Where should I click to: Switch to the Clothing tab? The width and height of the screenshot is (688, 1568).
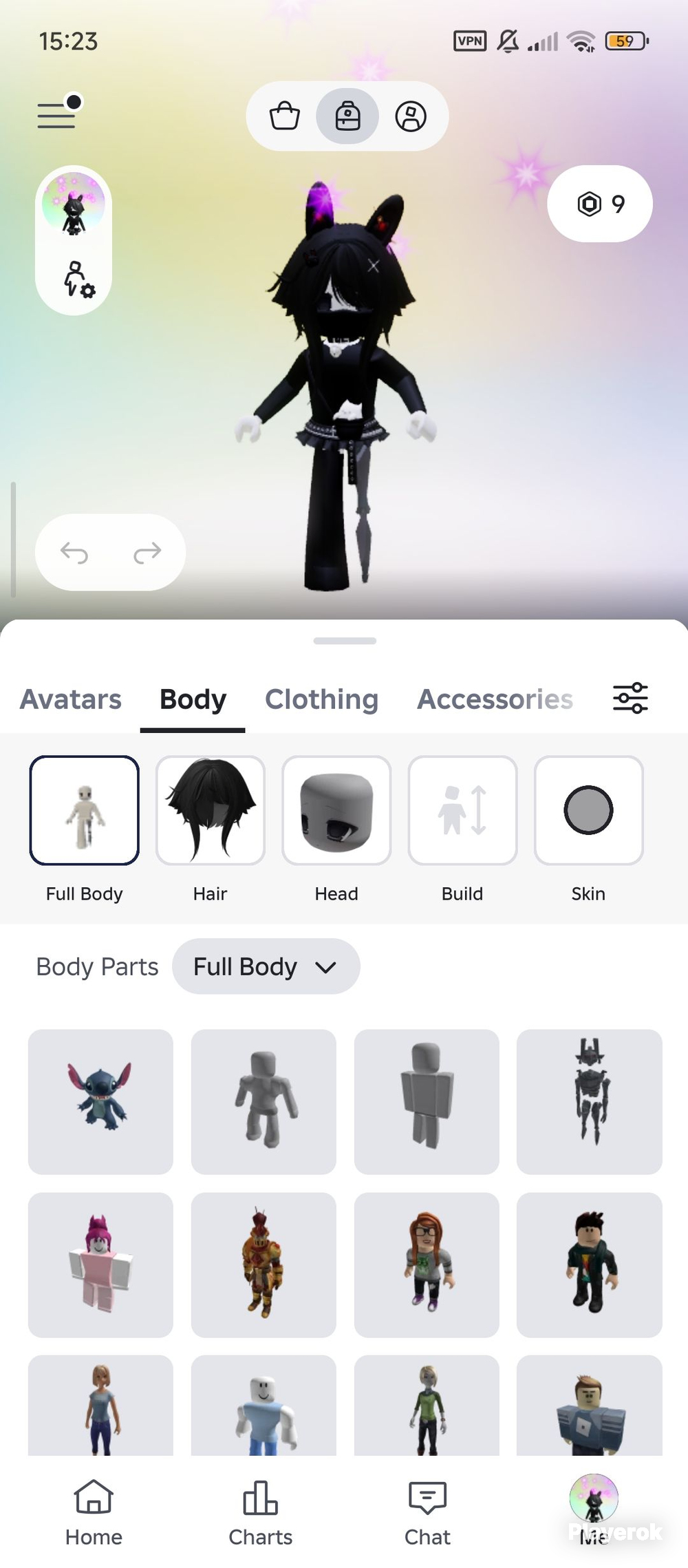pyautogui.click(x=322, y=699)
